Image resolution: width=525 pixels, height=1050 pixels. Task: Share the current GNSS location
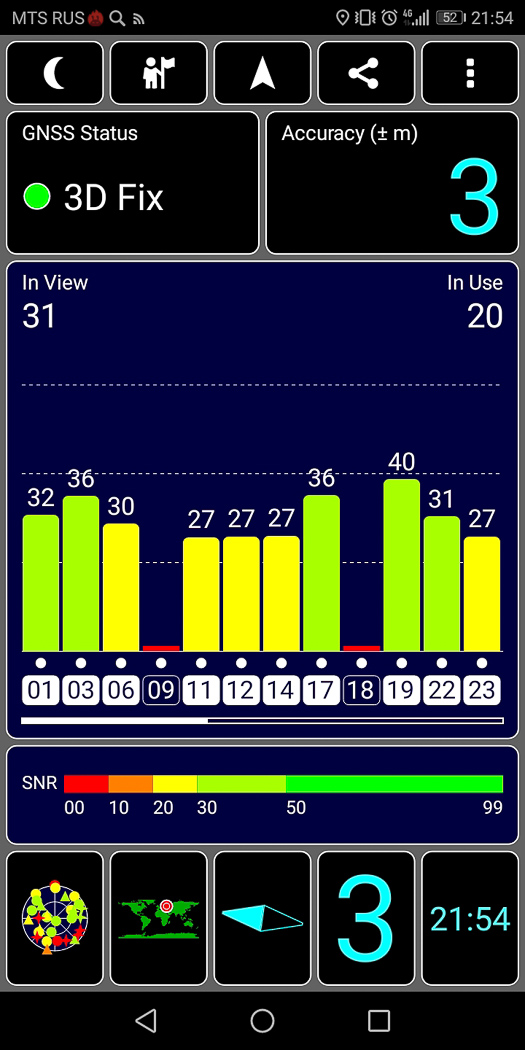click(366, 73)
